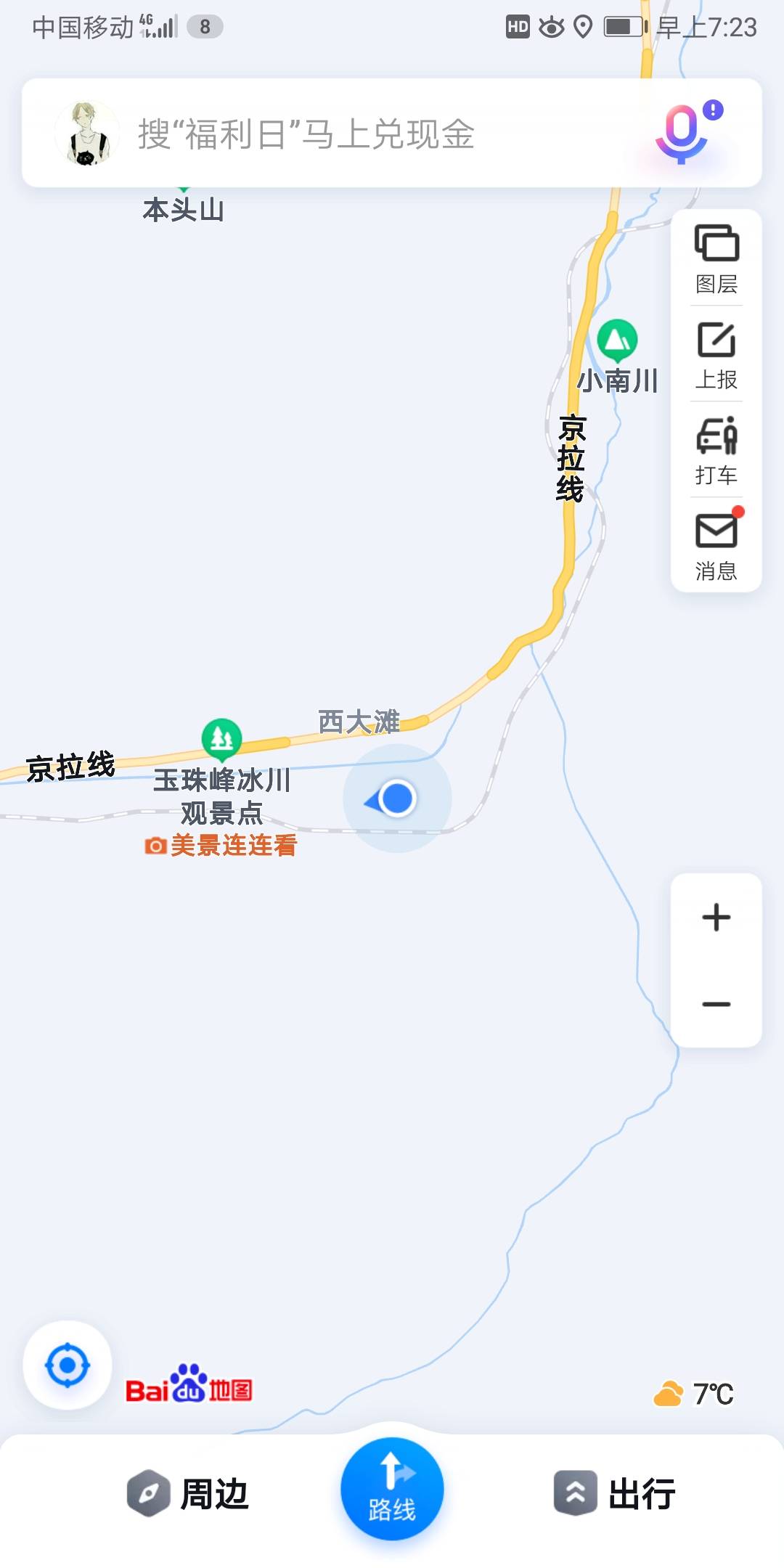This screenshot has height=1568, width=784.
Task: Switch to the 周边 nearby tab
Action: tap(191, 1492)
